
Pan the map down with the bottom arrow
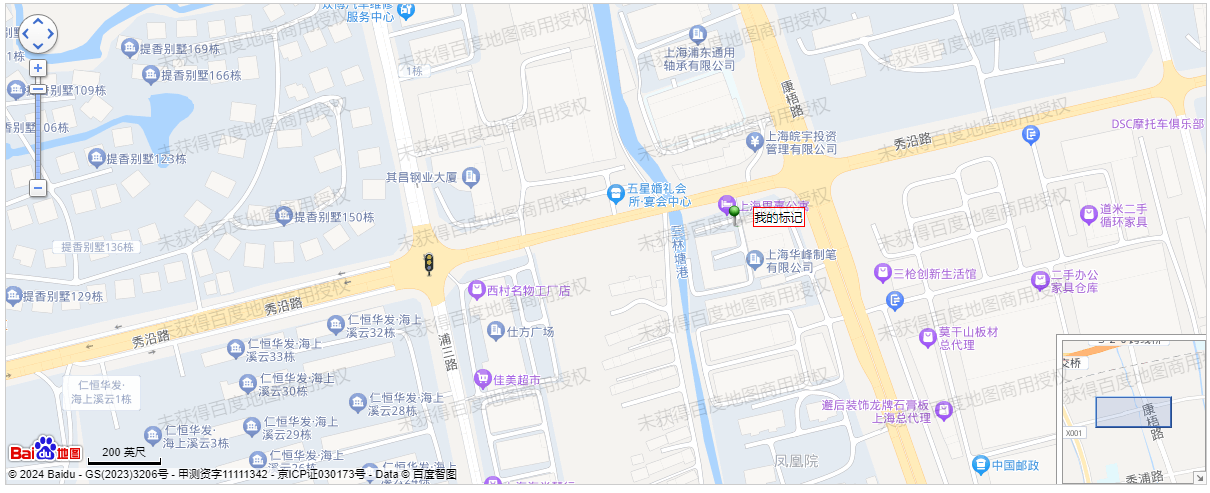coord(38,47)
